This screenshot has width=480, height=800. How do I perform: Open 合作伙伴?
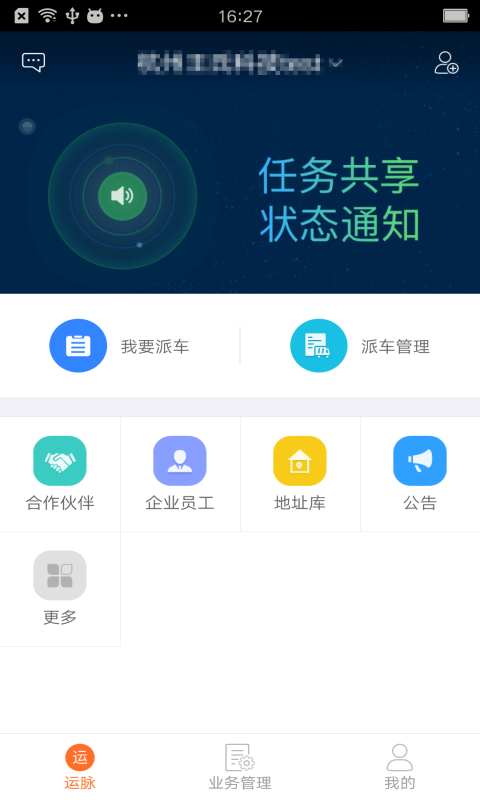[60, 474]
